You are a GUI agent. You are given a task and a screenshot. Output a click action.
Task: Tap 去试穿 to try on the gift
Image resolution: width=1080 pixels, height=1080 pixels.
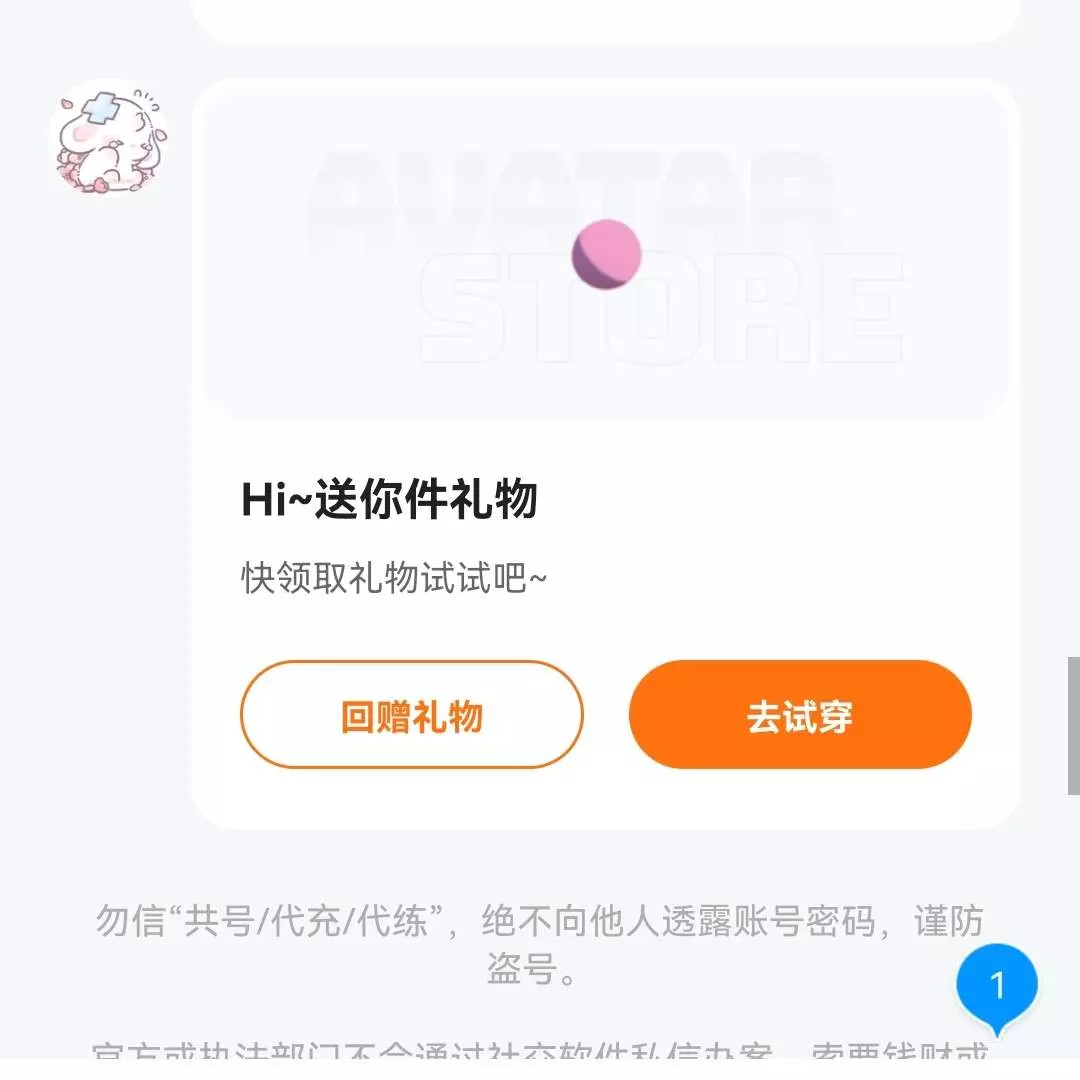click(x=800, y=715)
